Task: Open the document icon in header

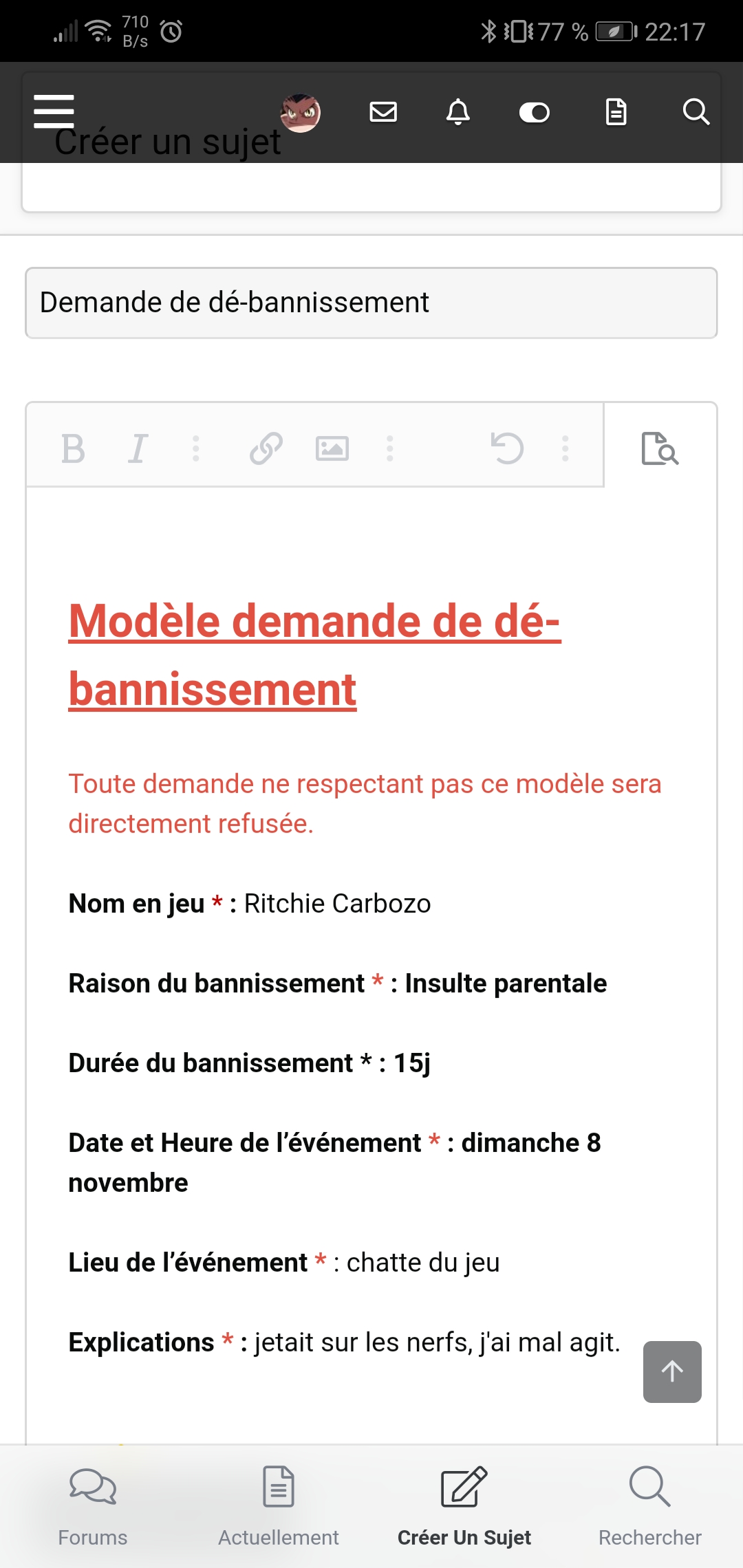Action: [616, 111]
